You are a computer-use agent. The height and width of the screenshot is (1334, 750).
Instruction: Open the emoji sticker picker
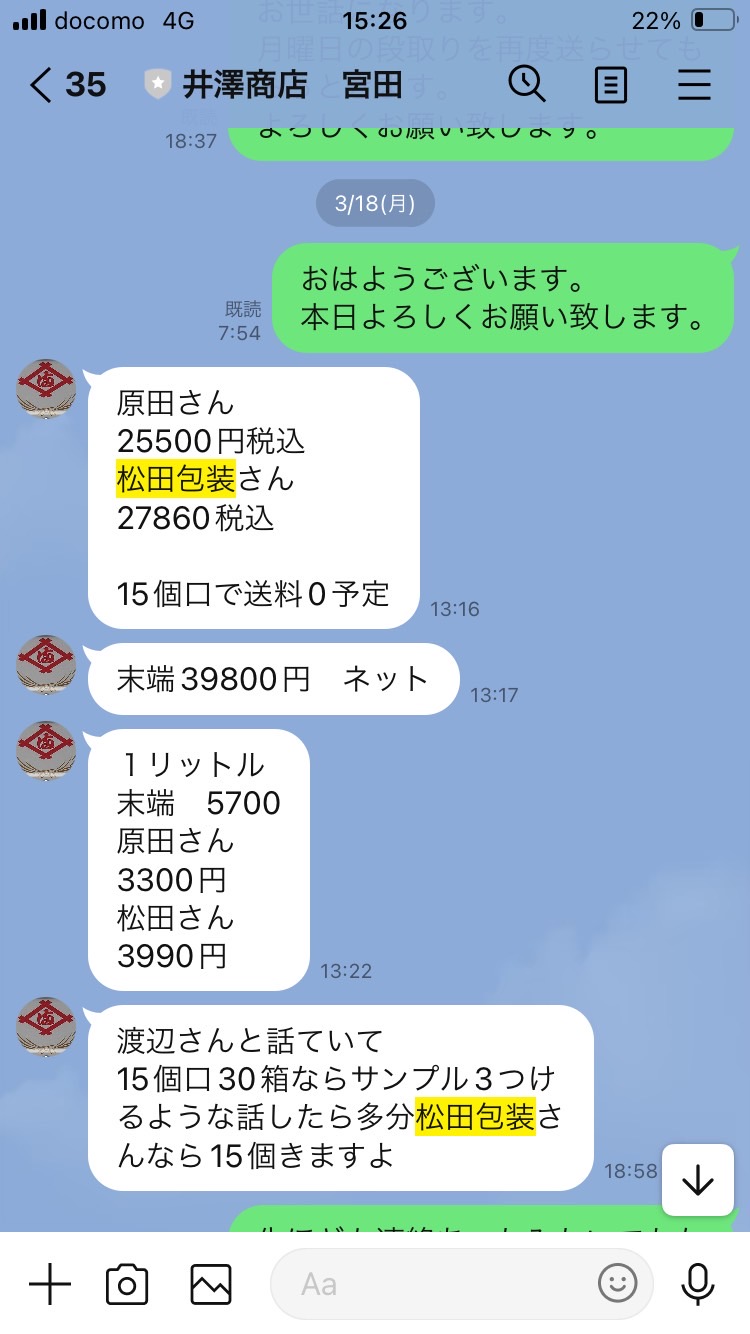point(617,1283)
